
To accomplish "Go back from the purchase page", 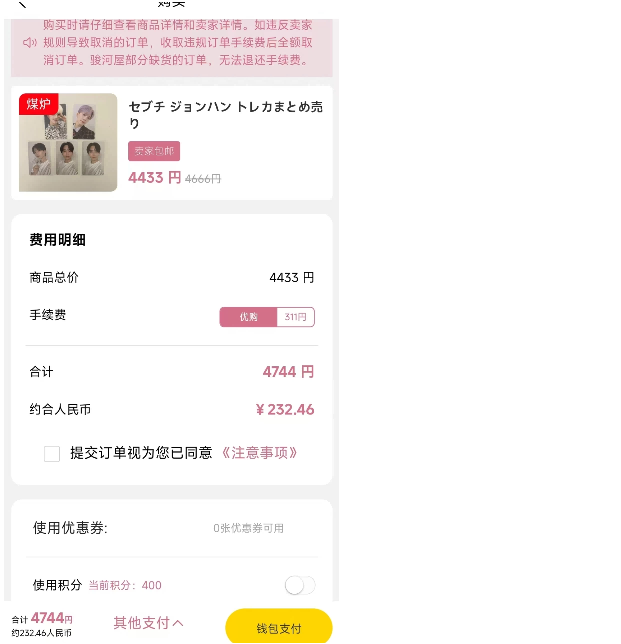I will click(22, 5).
